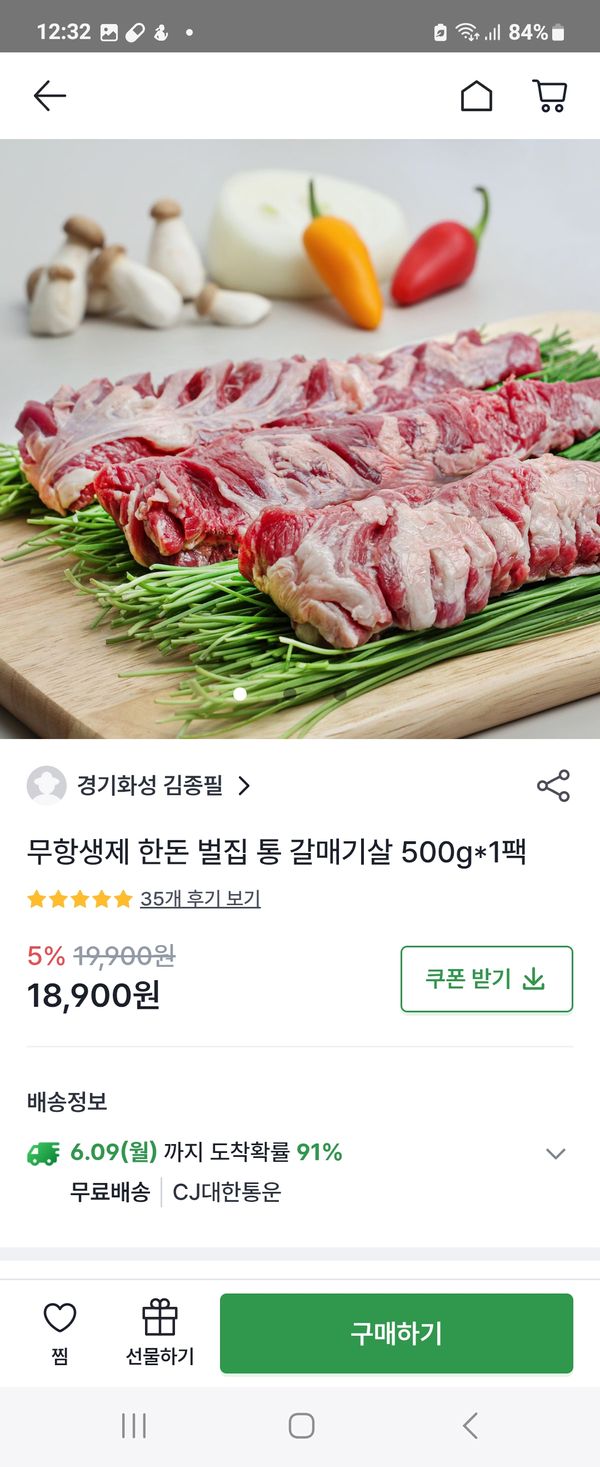Go back using the top arrow
The width and height of the screenshot is (600, 1467).
[x=49, y=96]
